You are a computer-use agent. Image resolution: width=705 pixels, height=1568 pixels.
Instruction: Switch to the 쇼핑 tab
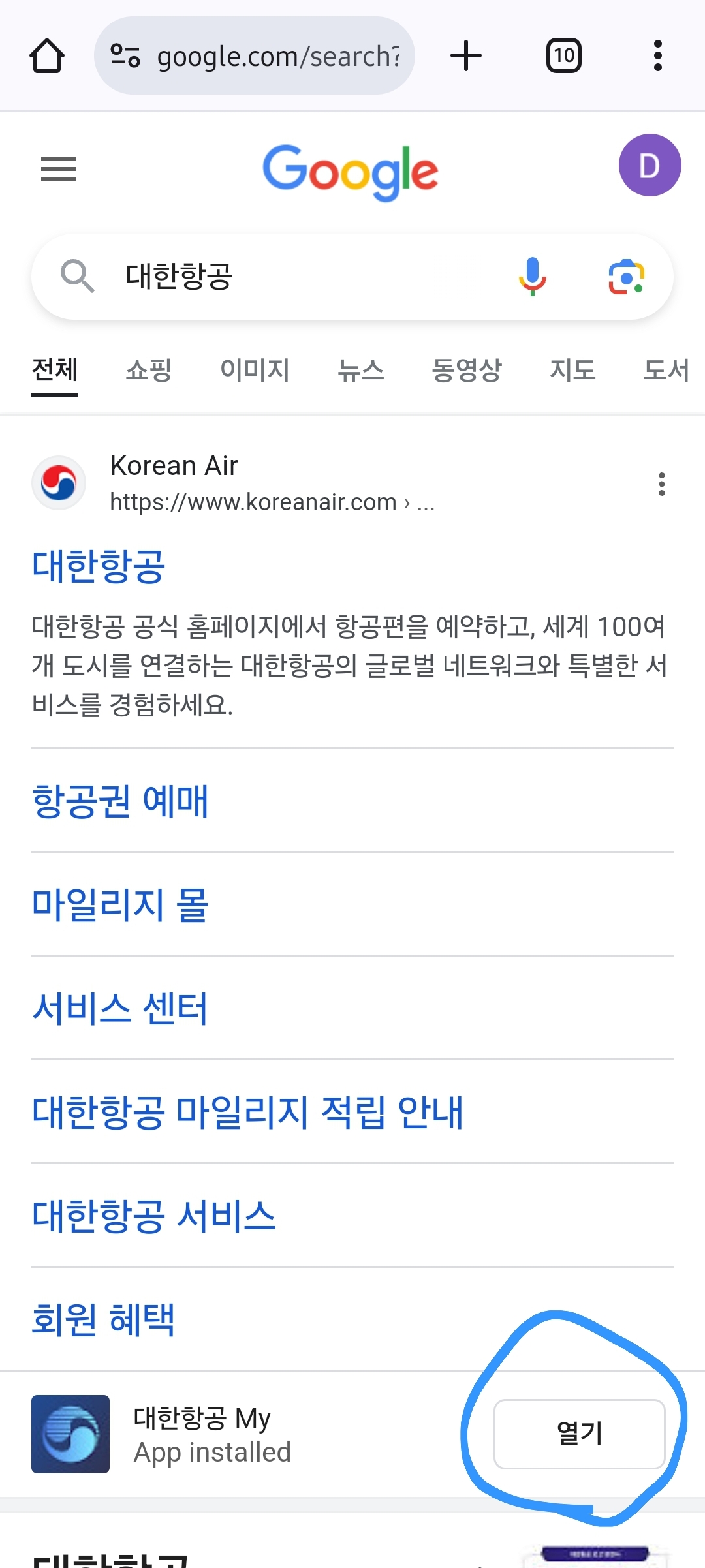click(149, 370)
